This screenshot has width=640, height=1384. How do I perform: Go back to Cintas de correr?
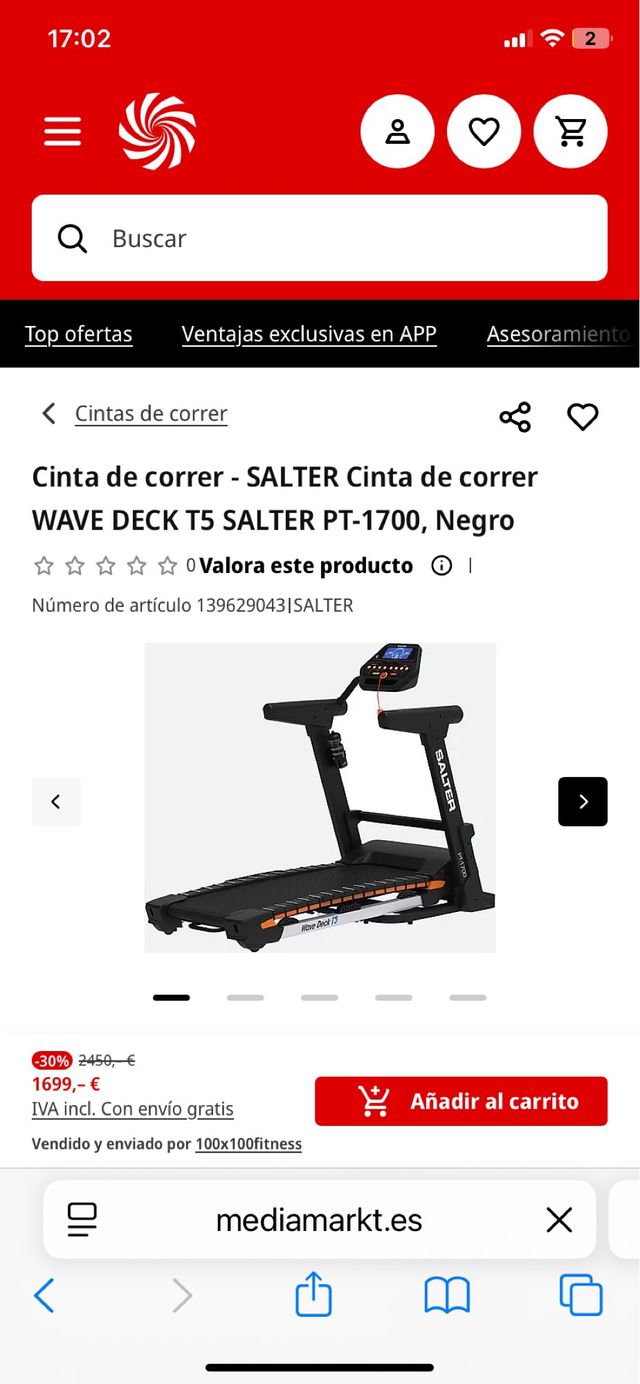150,414
